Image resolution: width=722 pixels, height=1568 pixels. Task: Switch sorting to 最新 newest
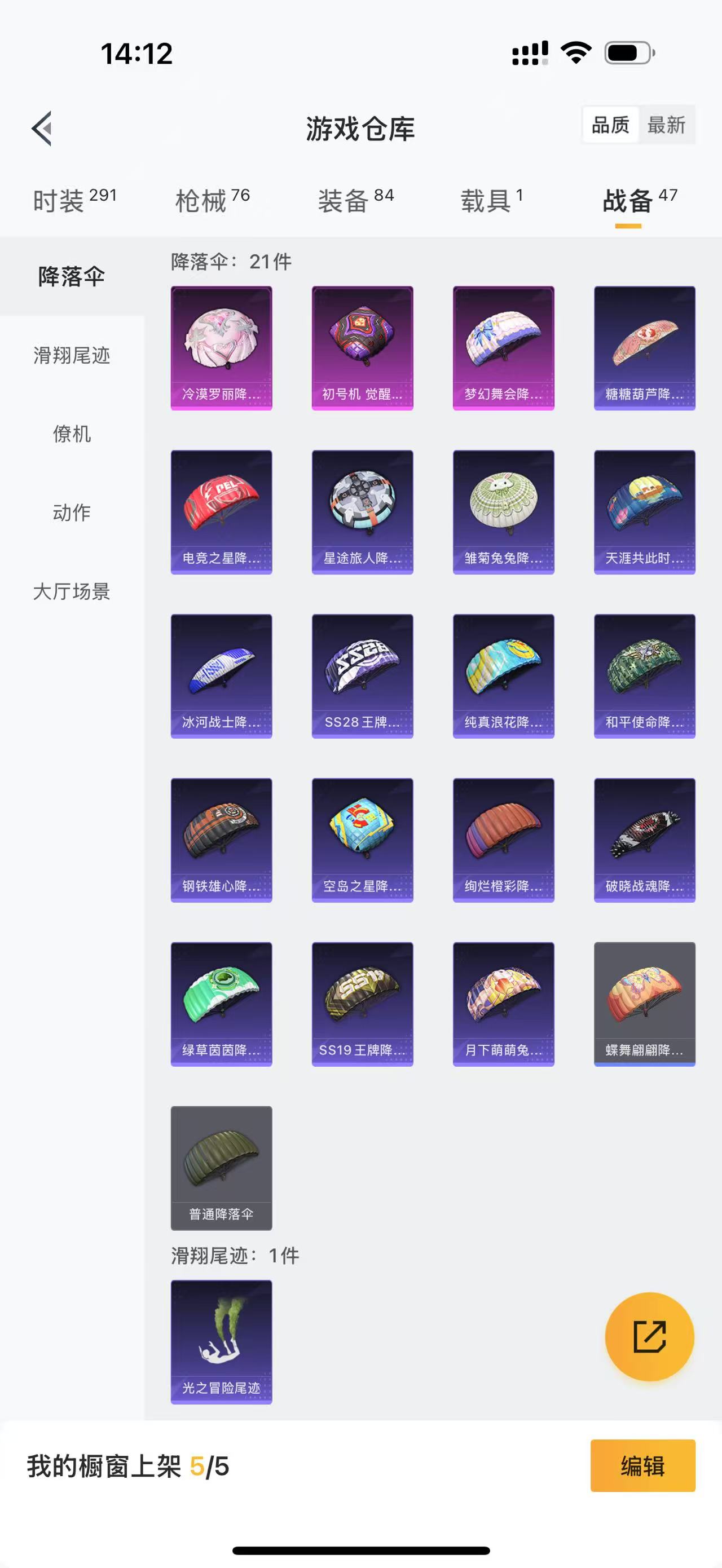(x=667, y=126)
